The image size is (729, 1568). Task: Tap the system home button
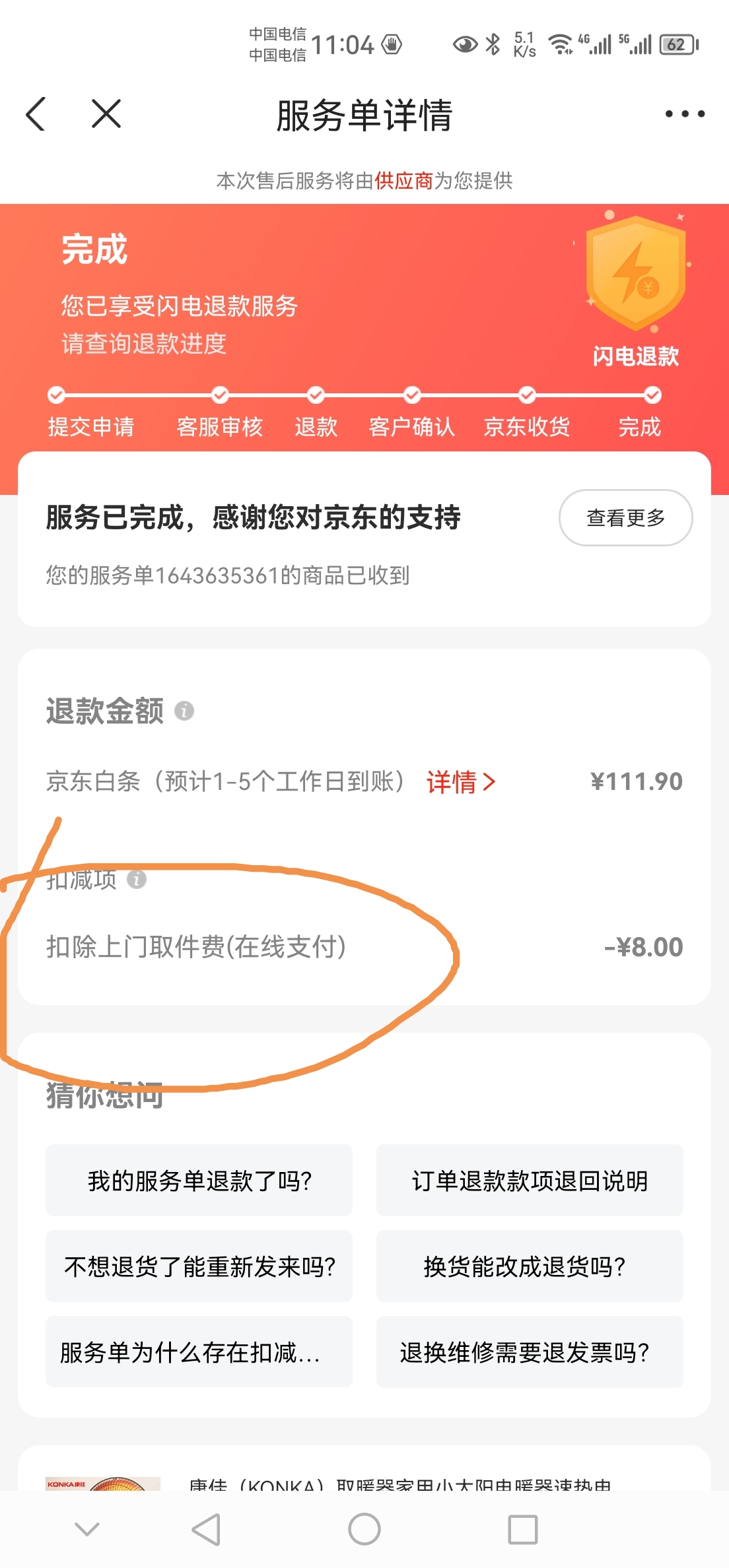coord(364,1529)
